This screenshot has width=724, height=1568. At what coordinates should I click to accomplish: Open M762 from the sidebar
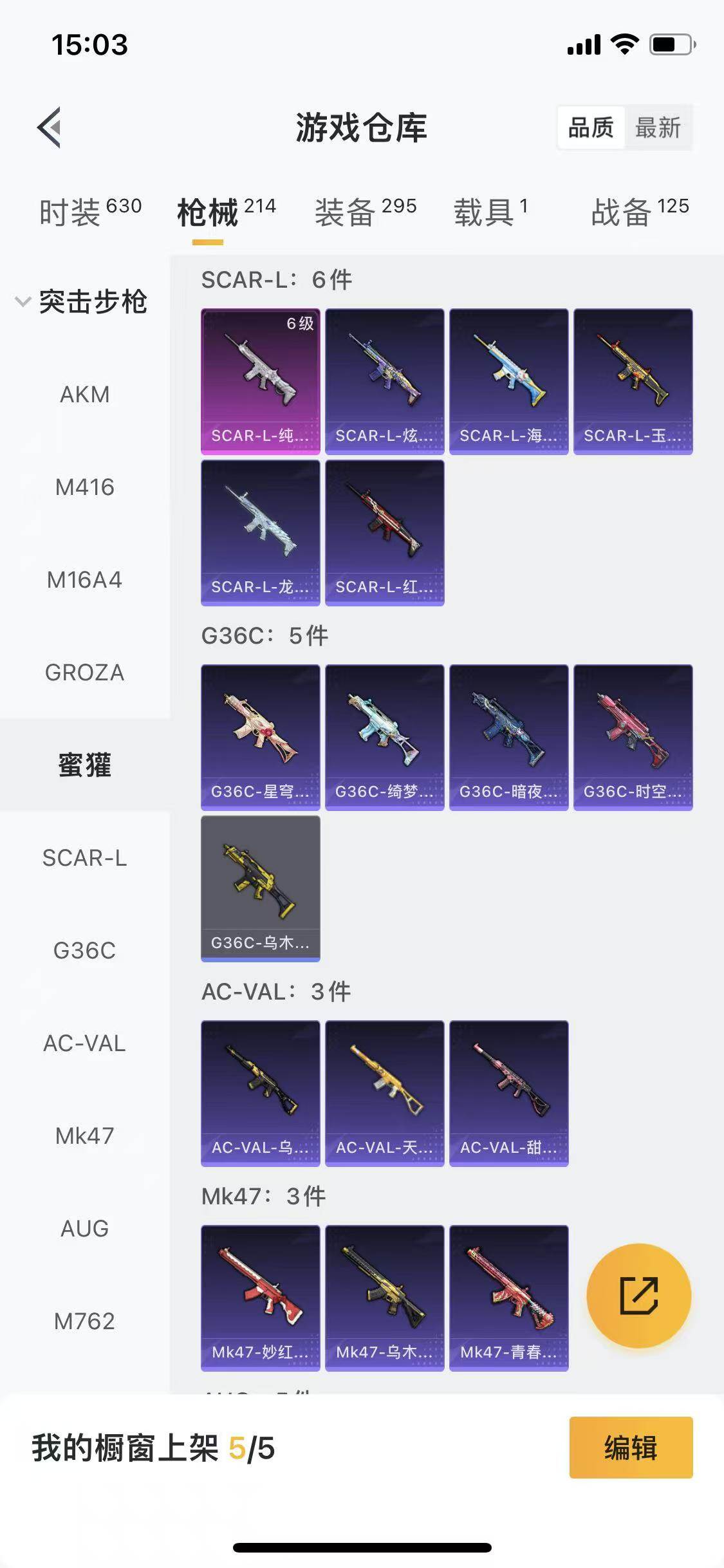85,1321
